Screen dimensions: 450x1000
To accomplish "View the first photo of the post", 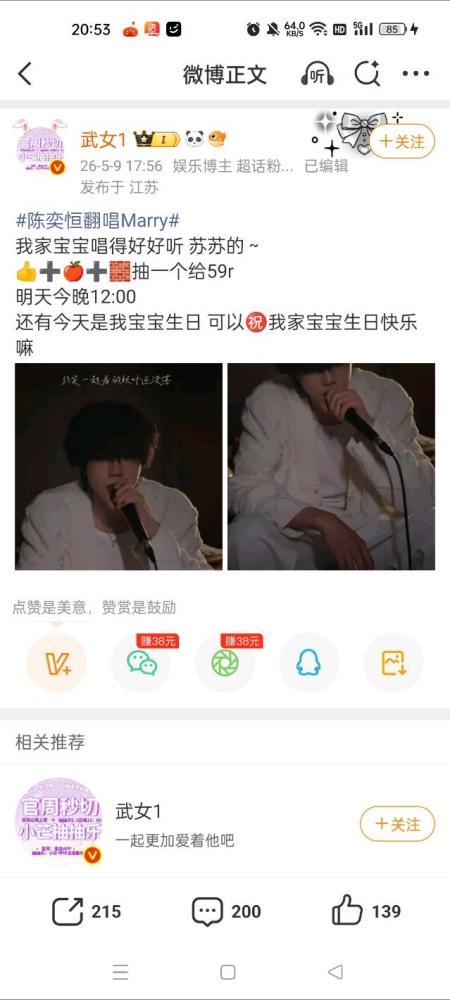I will point(119,466).
